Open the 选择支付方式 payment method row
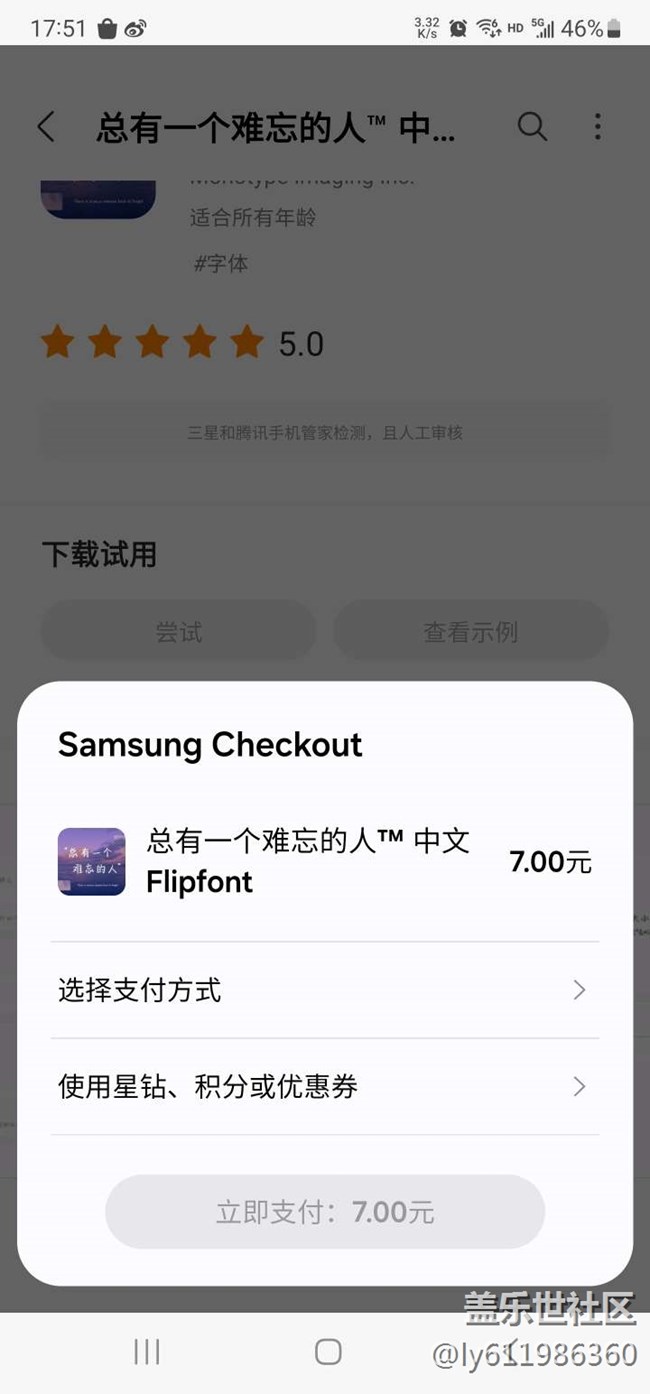The width and height of the screenshot is (650, 1394). (324, 990)
